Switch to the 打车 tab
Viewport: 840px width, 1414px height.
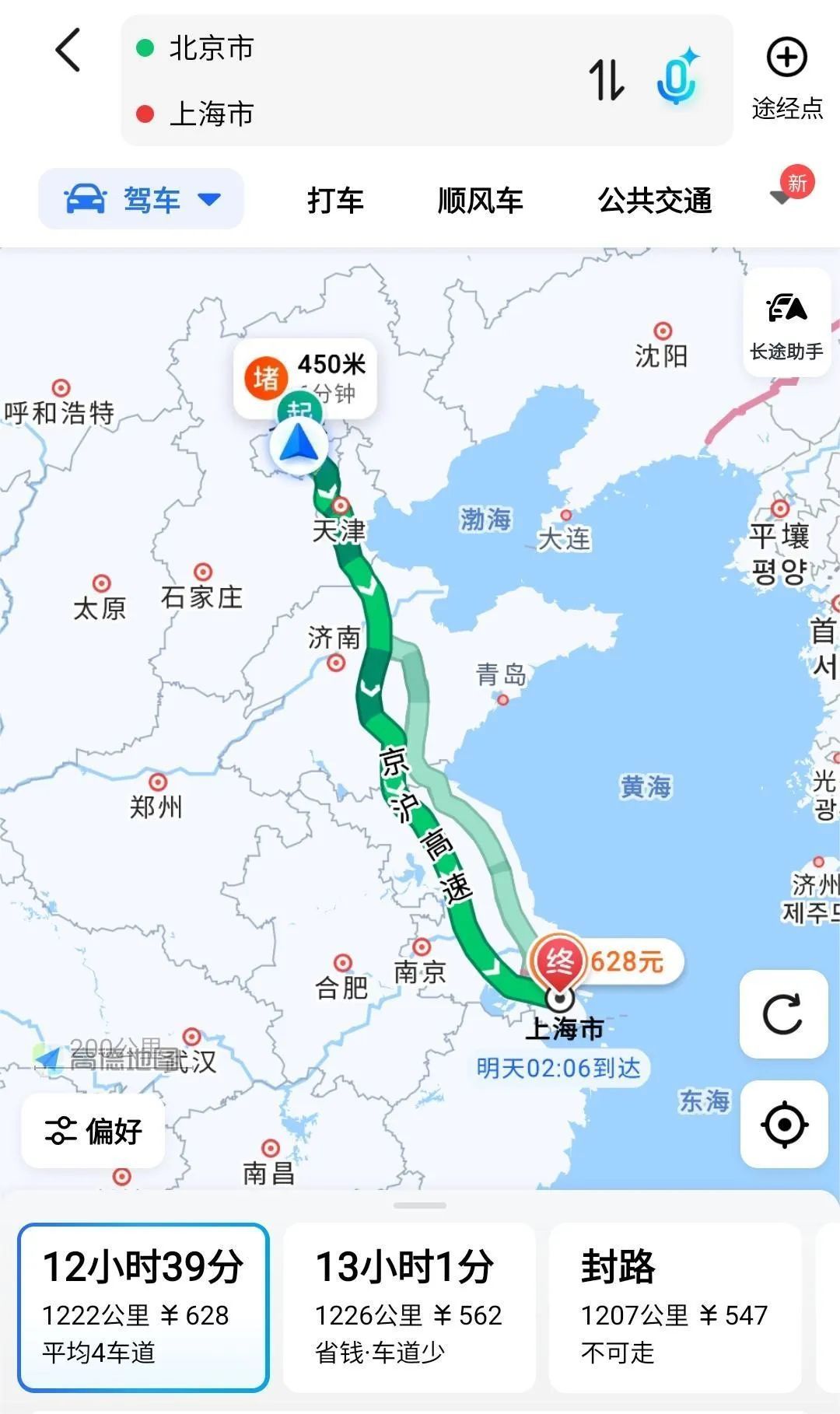click(336, 200)
